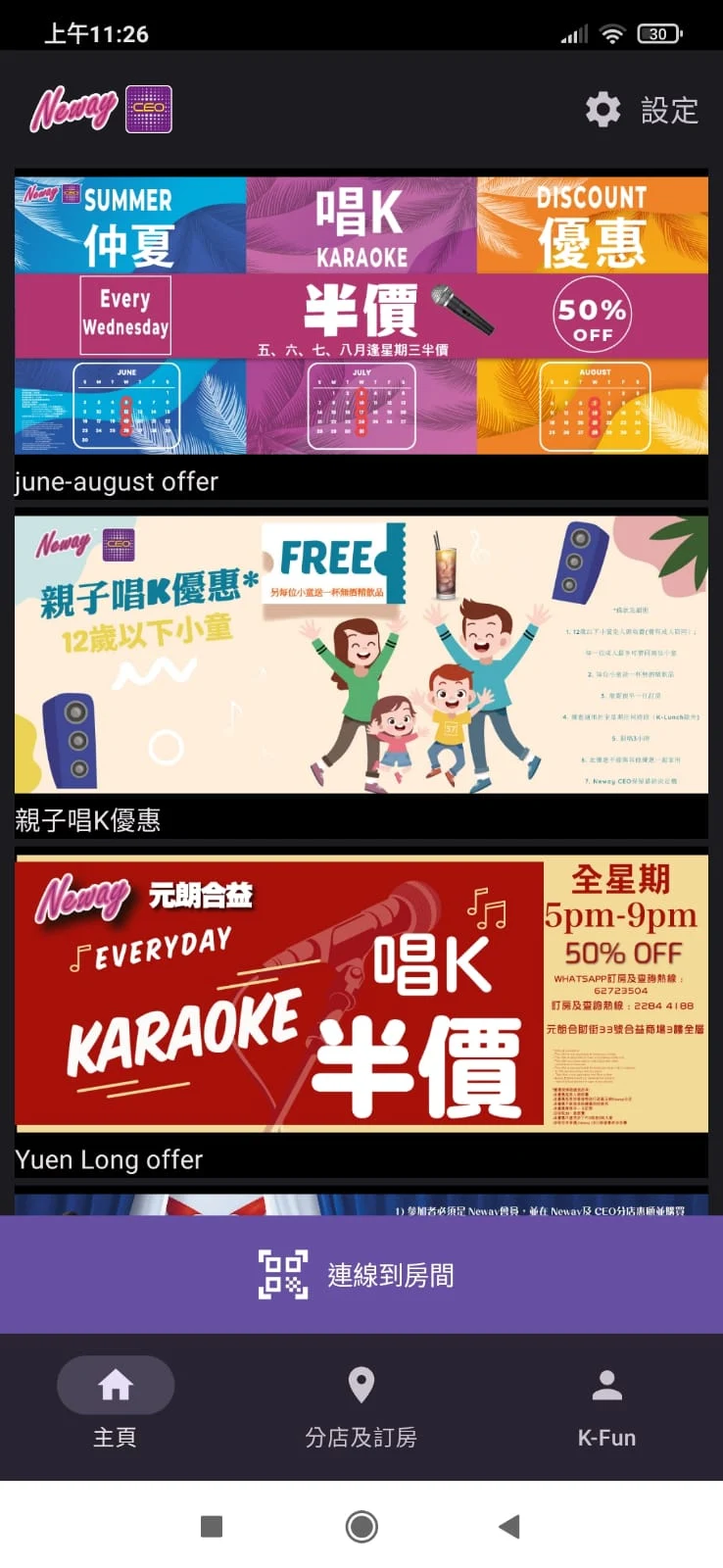Tap 連線到房間 to connect to room
The width and height of the screenshot is (723, 1568).
click(361, 1275)
